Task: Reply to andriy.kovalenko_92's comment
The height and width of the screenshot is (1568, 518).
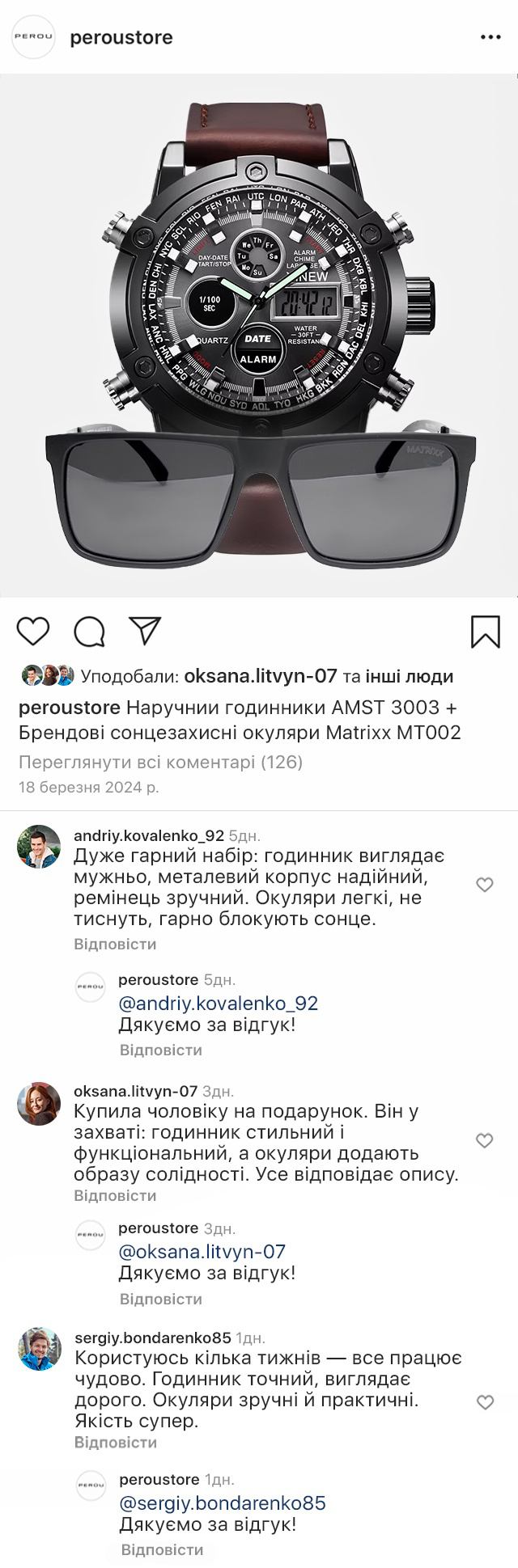Action: 115,944
